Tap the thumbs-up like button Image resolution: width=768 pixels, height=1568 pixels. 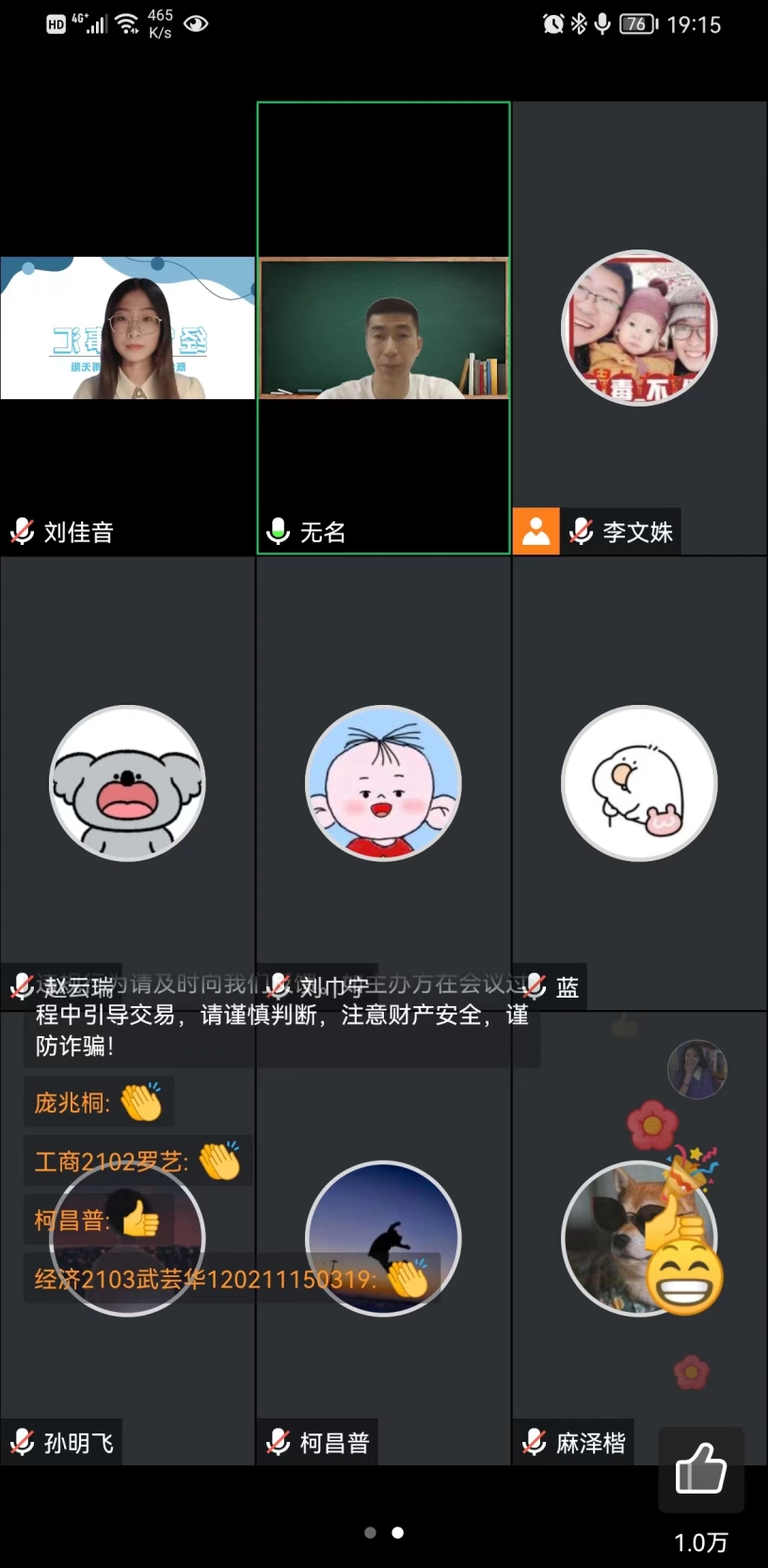tap(701, 1469)
